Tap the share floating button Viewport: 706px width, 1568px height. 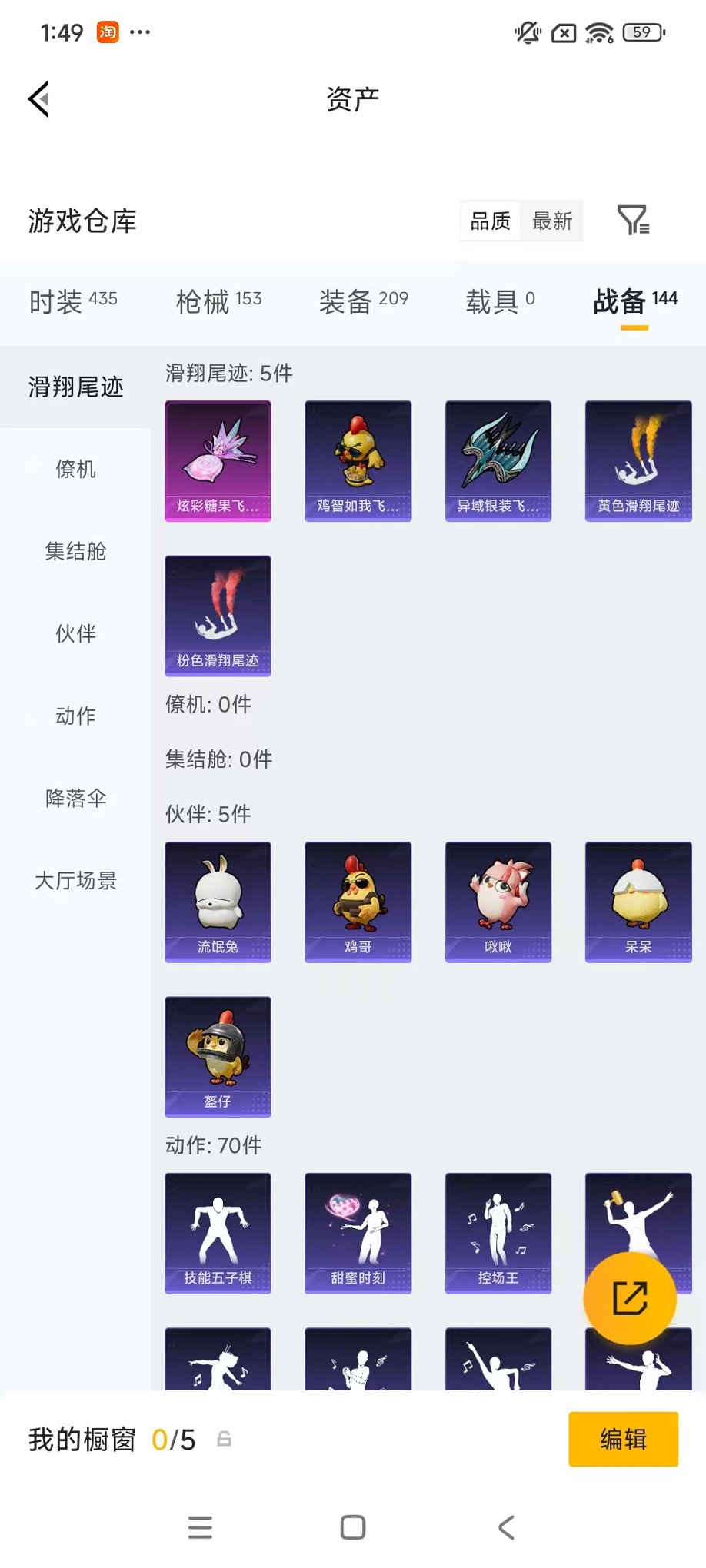(630, 1297)
